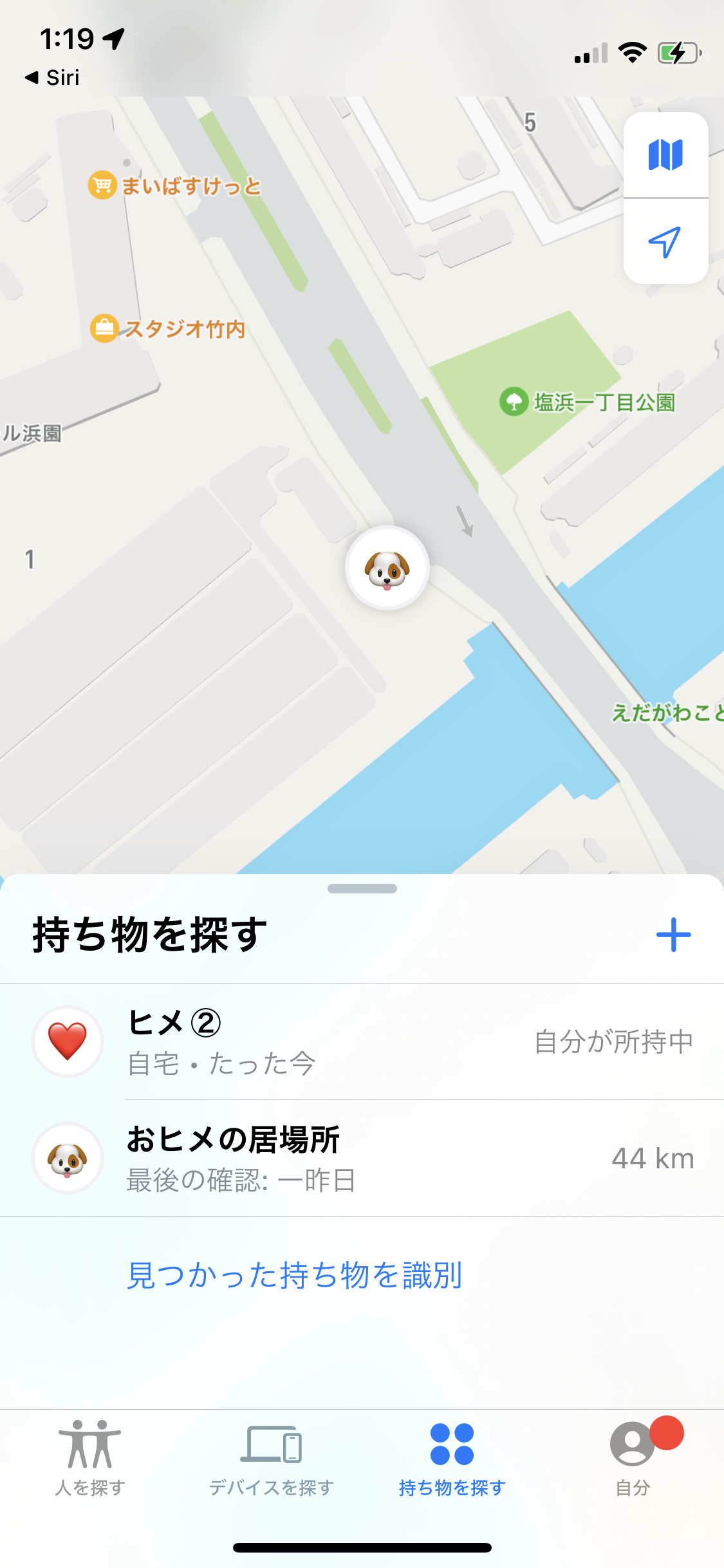Center map on my current location
The width and height of the screenshot is (724, 1568).
coord(665,242)
